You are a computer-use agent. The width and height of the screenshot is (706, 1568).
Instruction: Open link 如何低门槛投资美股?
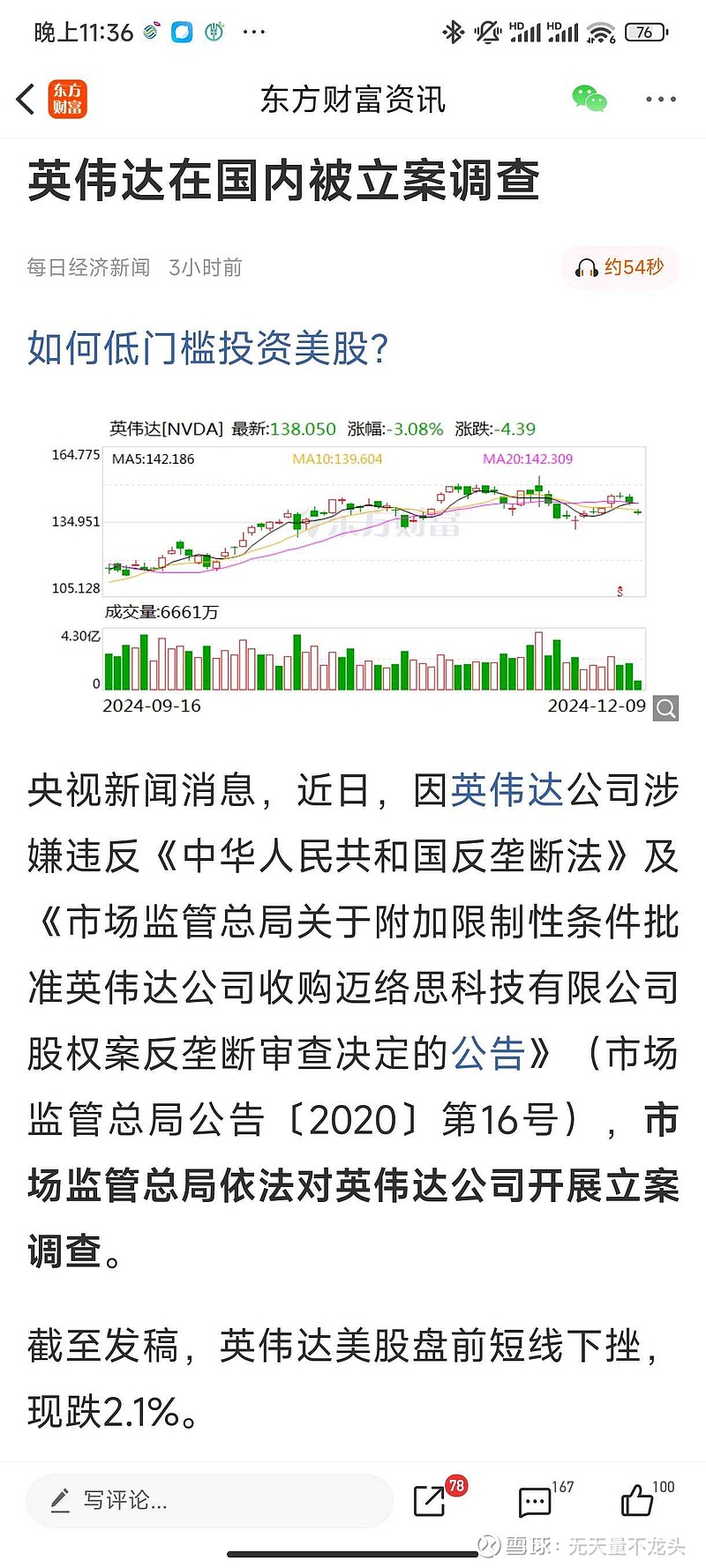click(x=207, y=347)
